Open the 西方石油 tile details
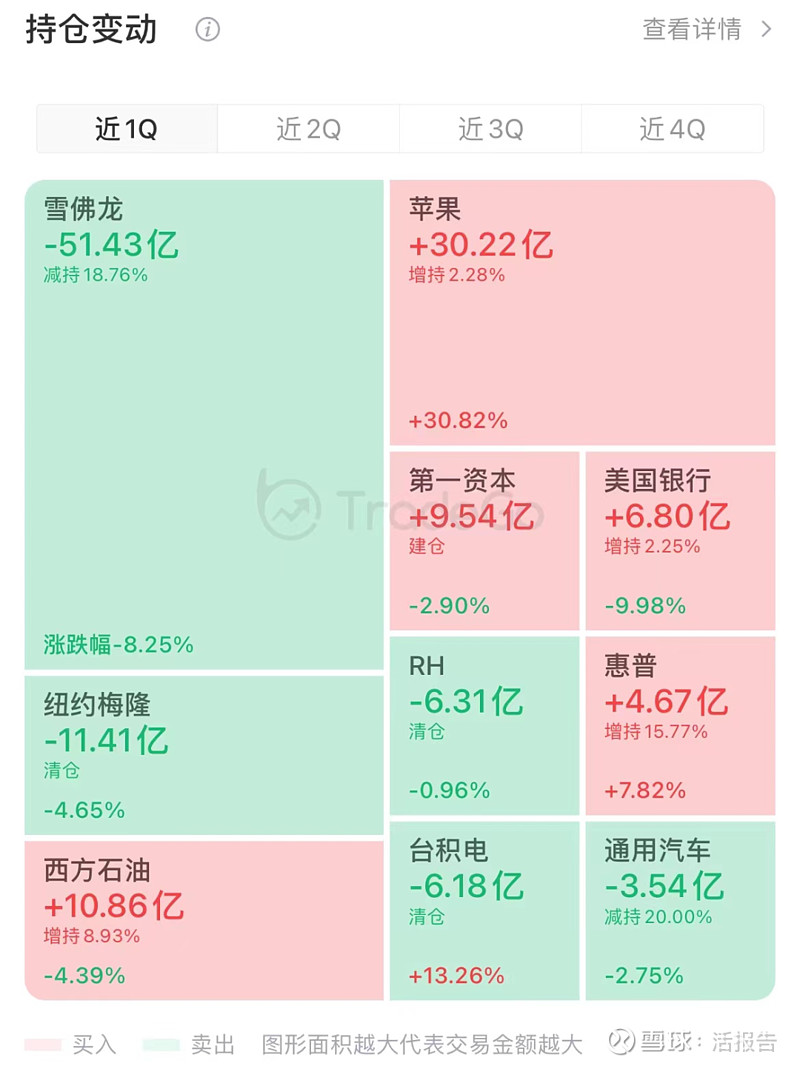This screenshot has width=800, height=1066. point(203,920)
